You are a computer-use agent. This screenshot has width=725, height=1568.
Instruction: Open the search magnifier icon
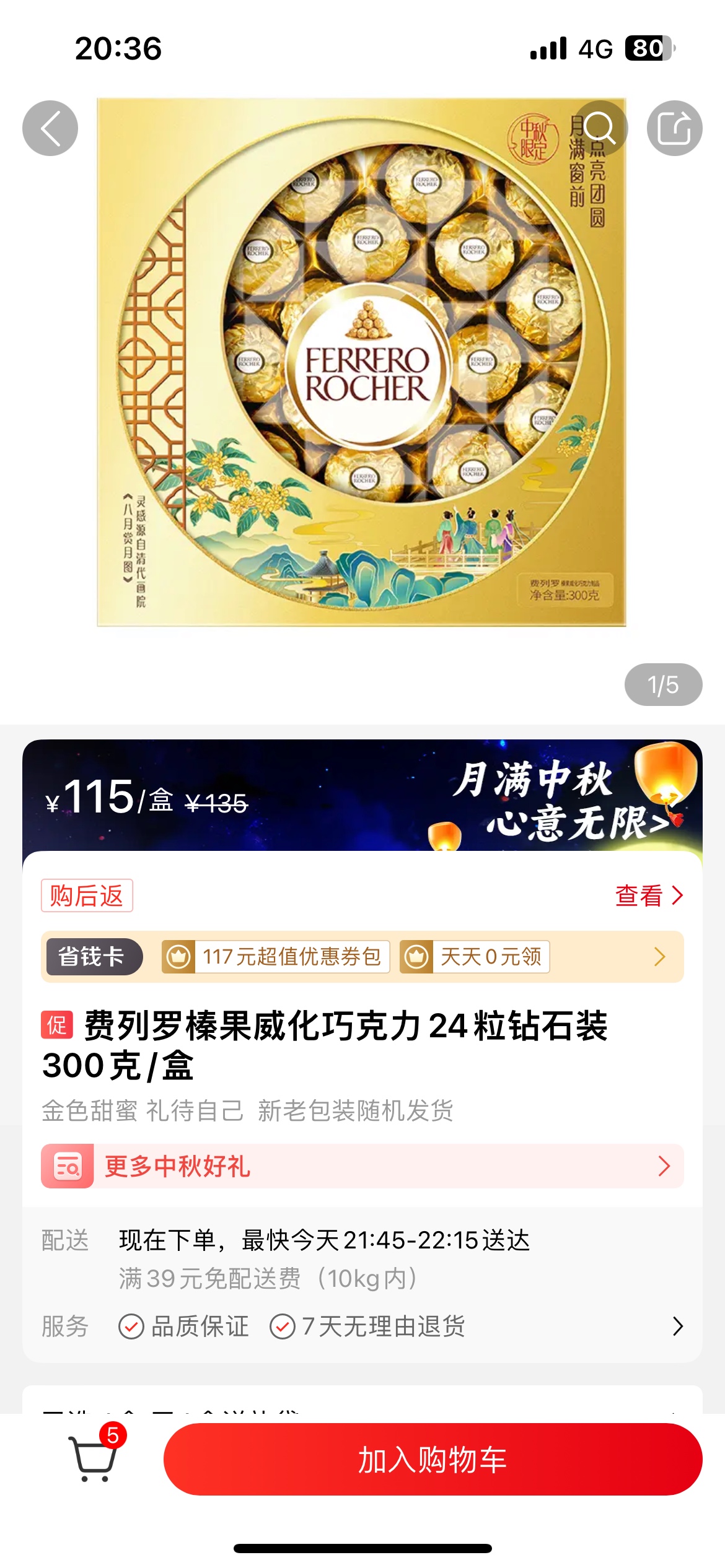point(599,128)
